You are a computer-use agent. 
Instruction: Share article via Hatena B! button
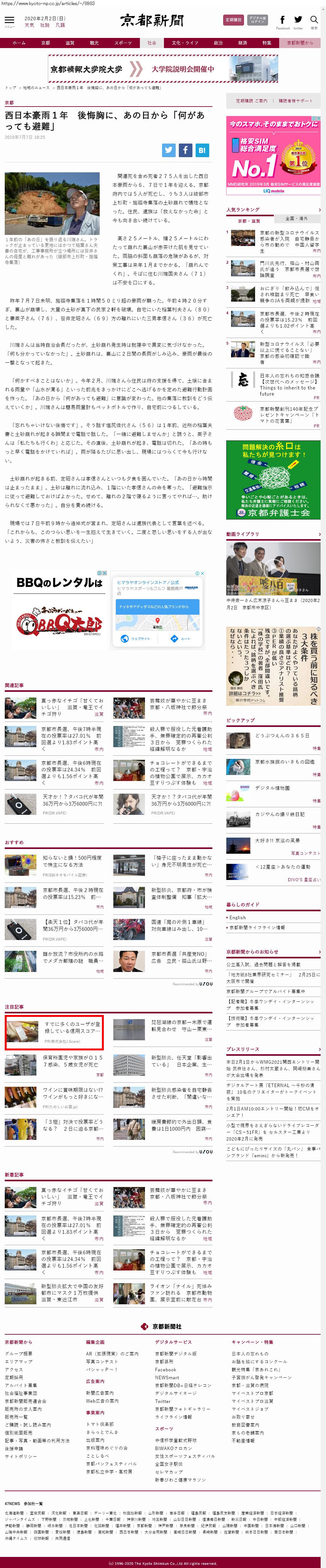[x=202, y=150]
